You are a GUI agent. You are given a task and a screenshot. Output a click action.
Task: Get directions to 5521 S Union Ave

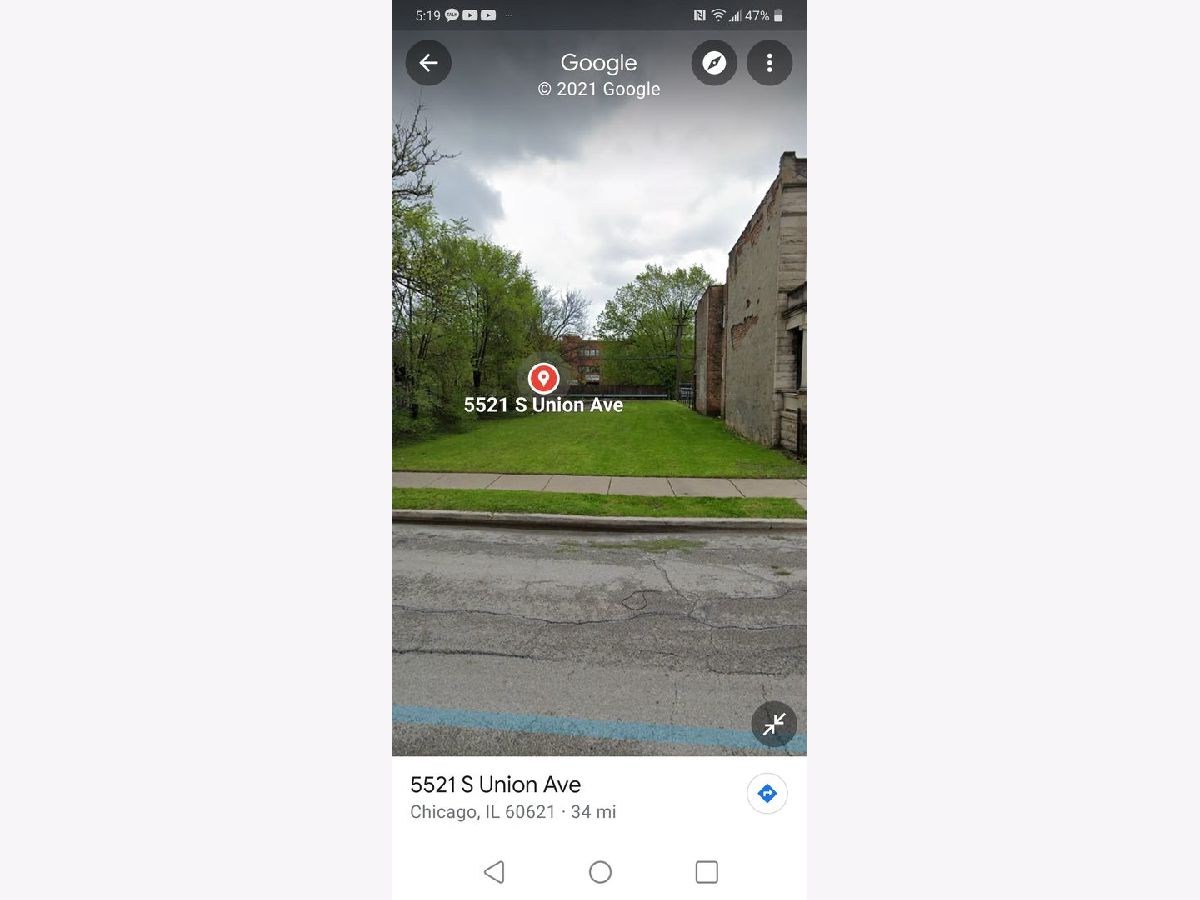tap(767, 794)
